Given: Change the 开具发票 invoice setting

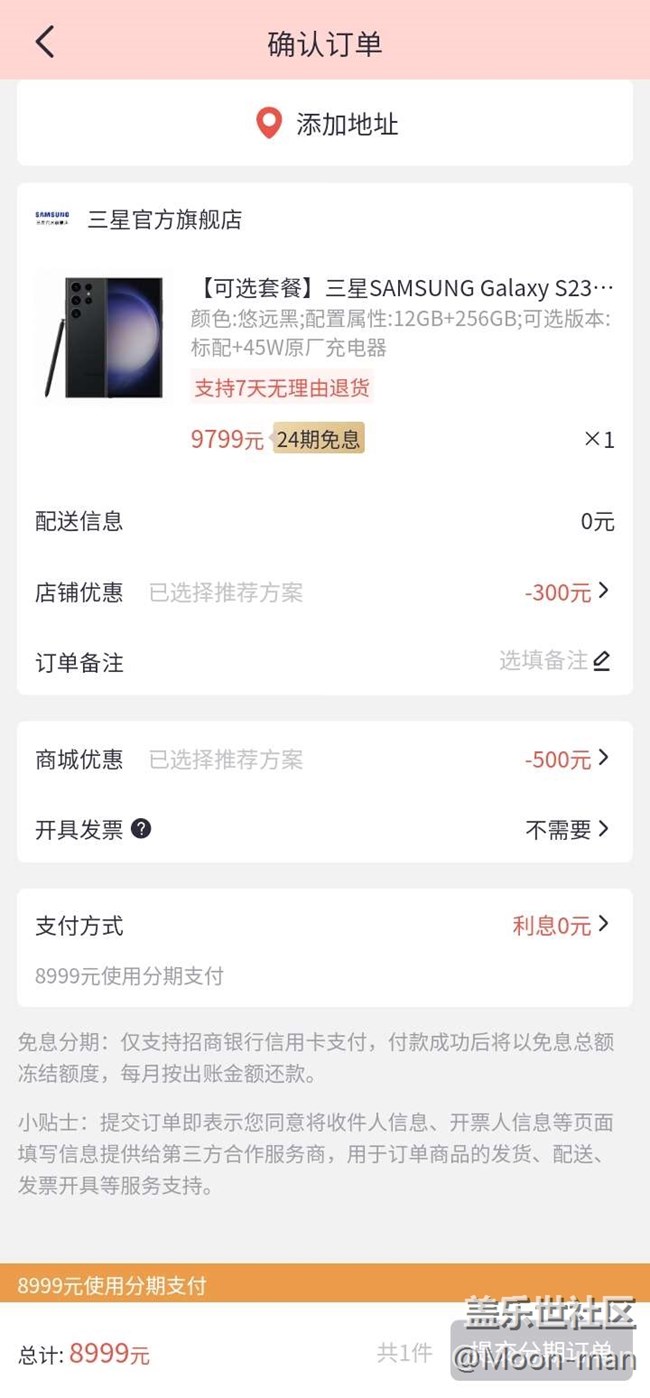Looking at the screenshot, I should point(568,829).
